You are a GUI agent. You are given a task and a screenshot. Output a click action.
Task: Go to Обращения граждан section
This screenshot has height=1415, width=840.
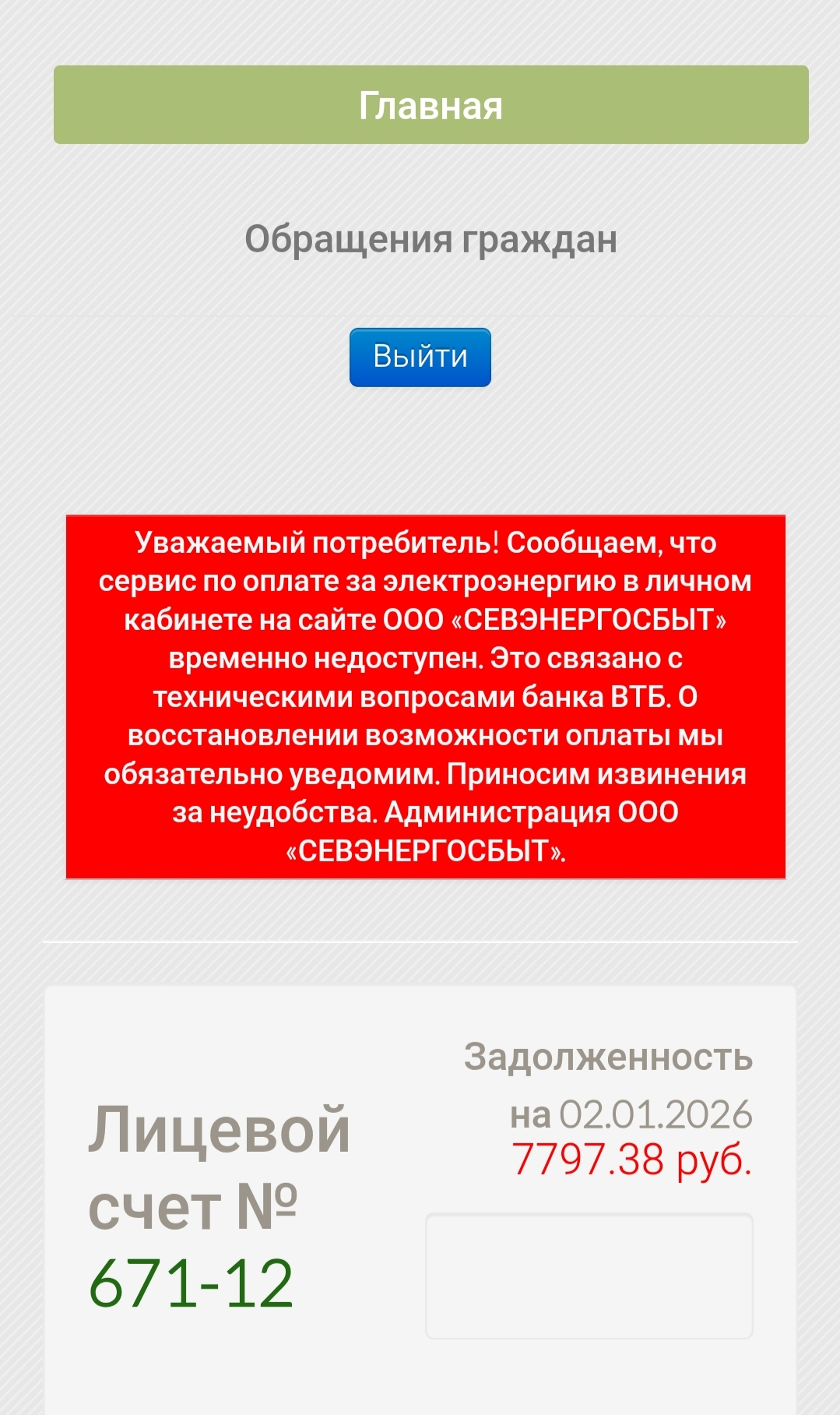431,239
